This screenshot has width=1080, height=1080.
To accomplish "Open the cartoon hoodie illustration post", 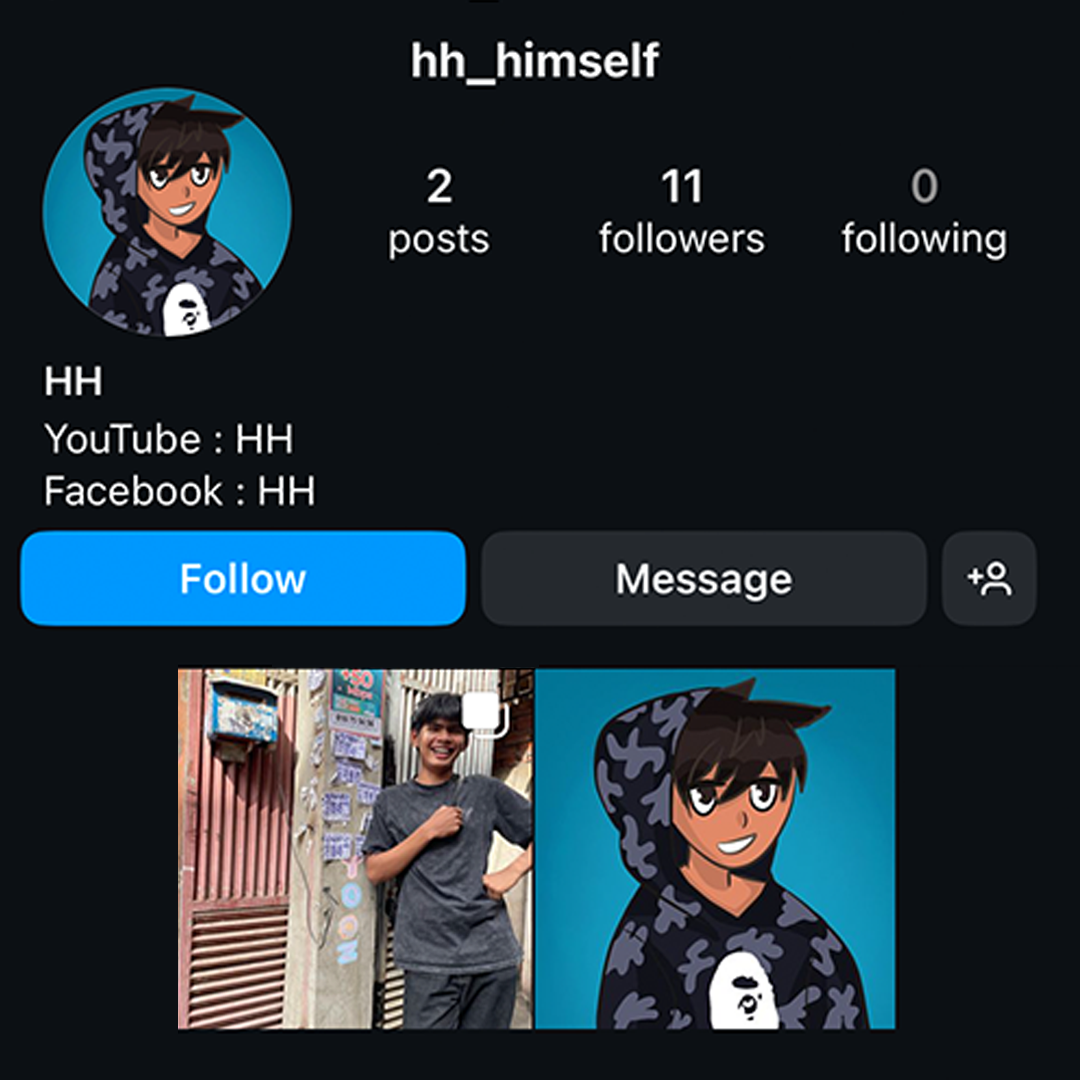I will (x=715, y=848).
